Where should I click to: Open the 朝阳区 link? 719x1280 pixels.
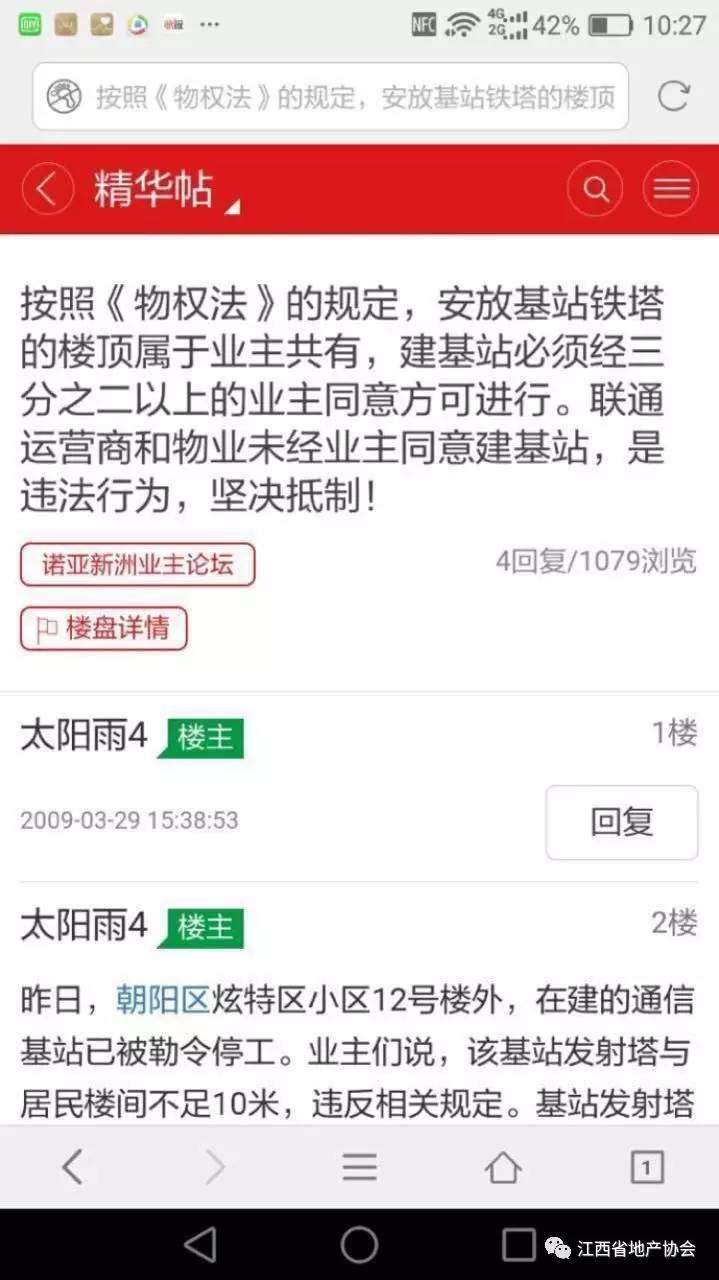162,998
